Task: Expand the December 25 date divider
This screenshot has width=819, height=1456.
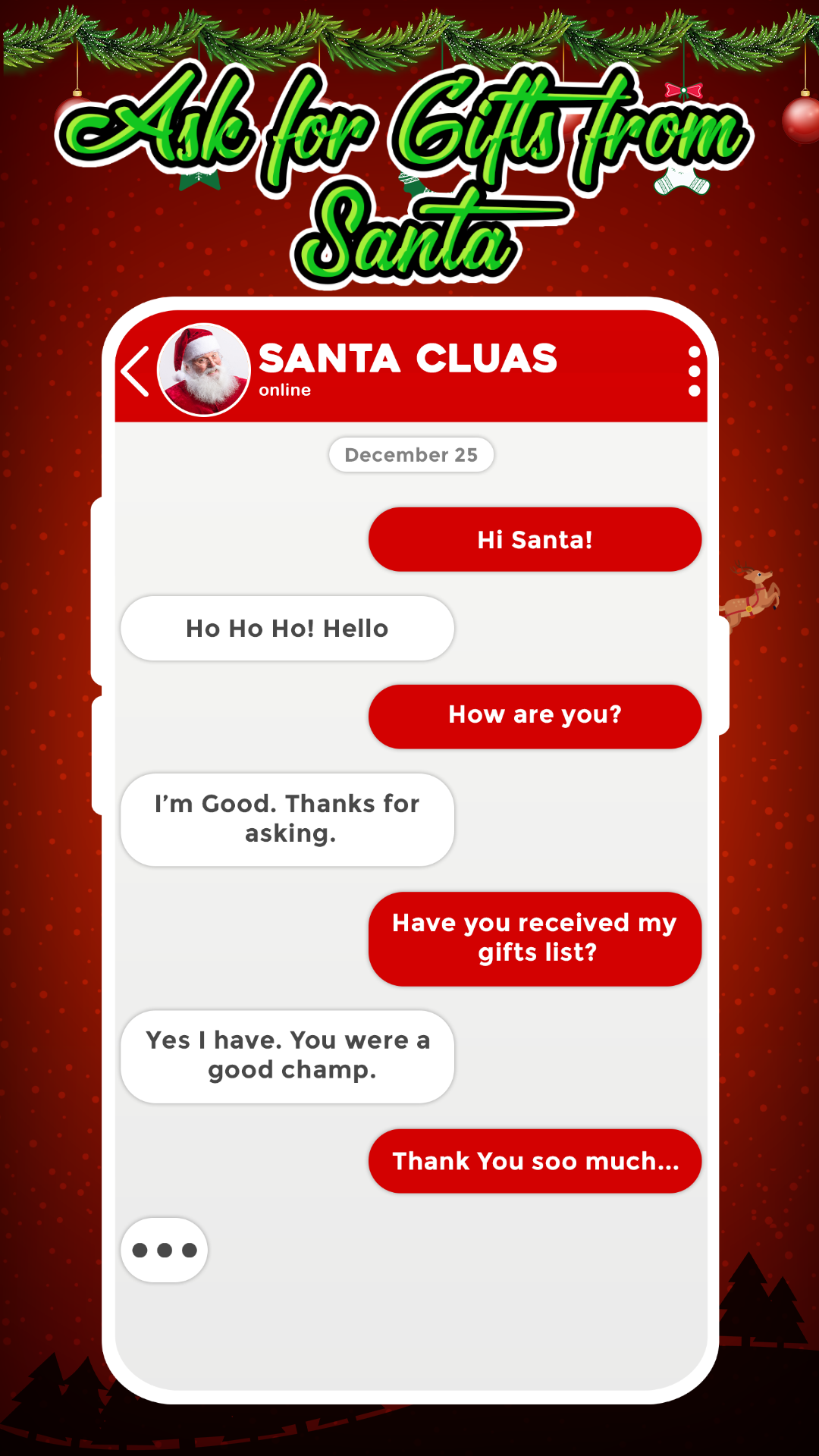Action: [411, 455]
